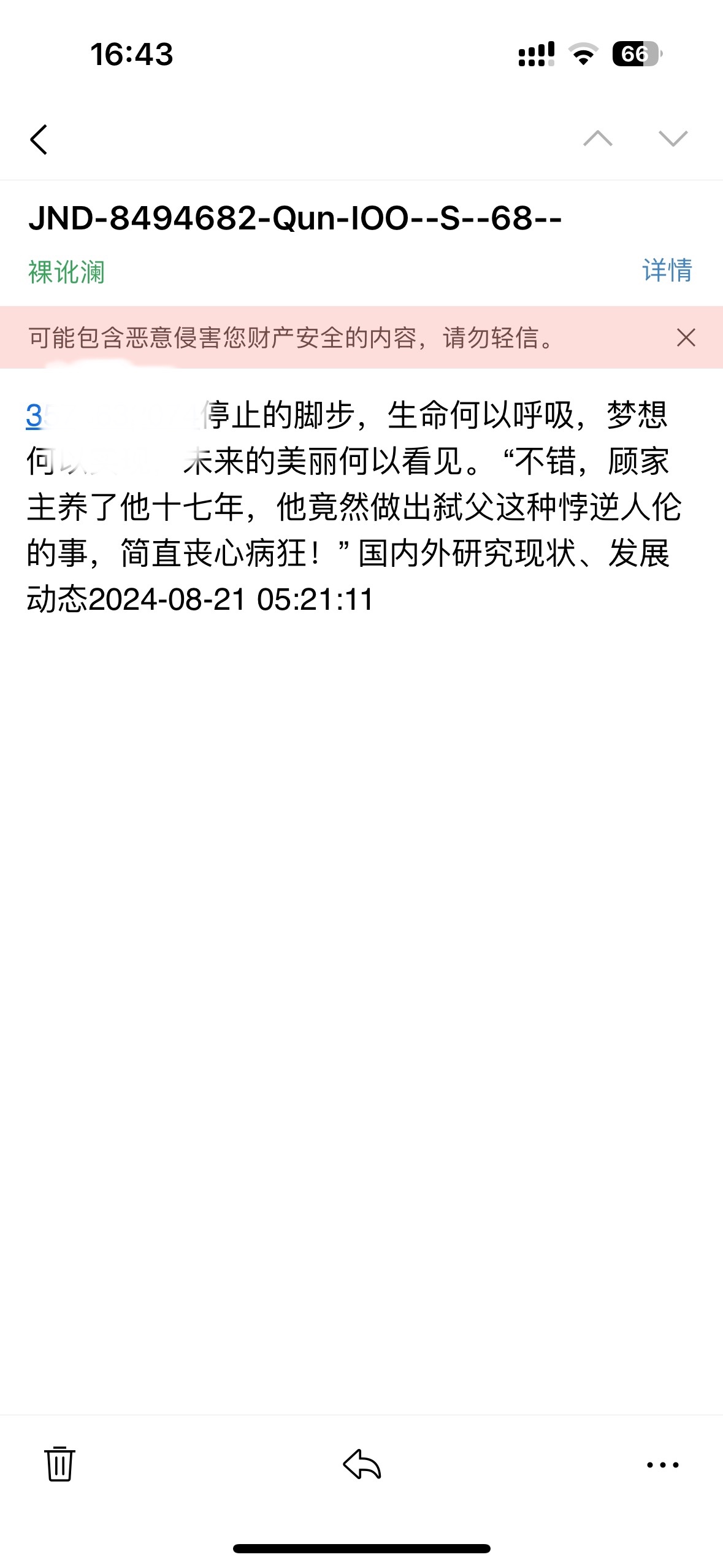This screenshot has height=1568, width=723.
Task: Delete this email with the trash icon
Action: click(59, 1464)
